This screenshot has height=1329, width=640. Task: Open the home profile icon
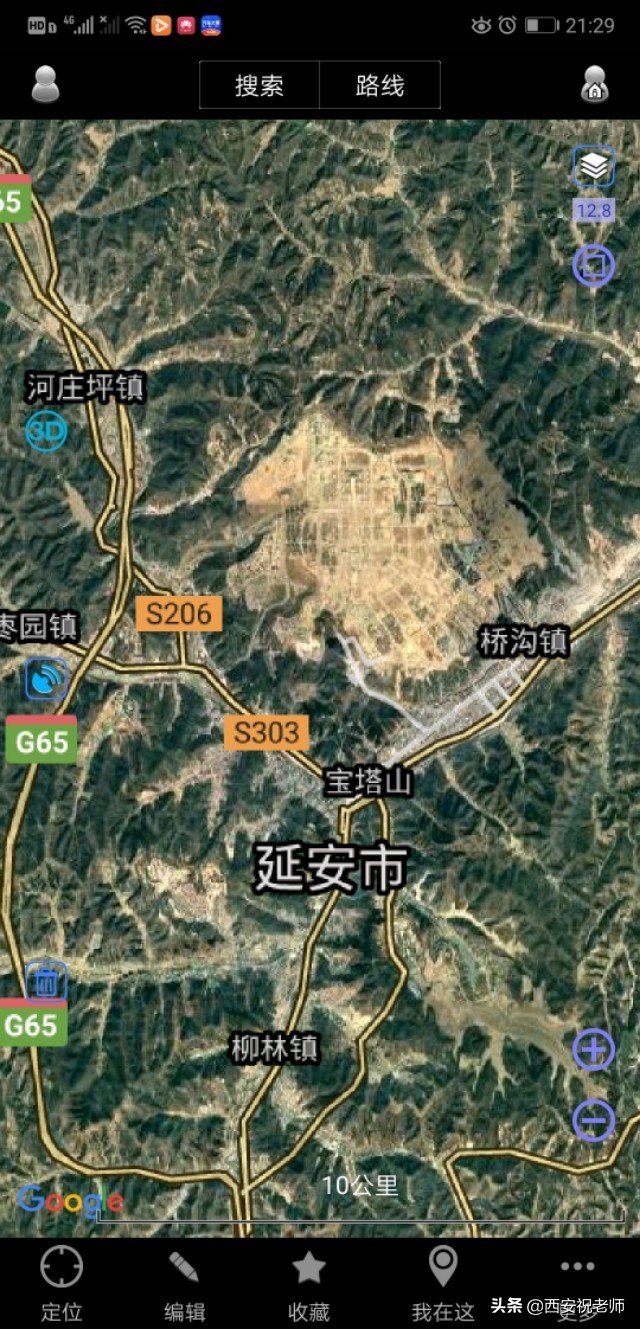pos(595,84)
